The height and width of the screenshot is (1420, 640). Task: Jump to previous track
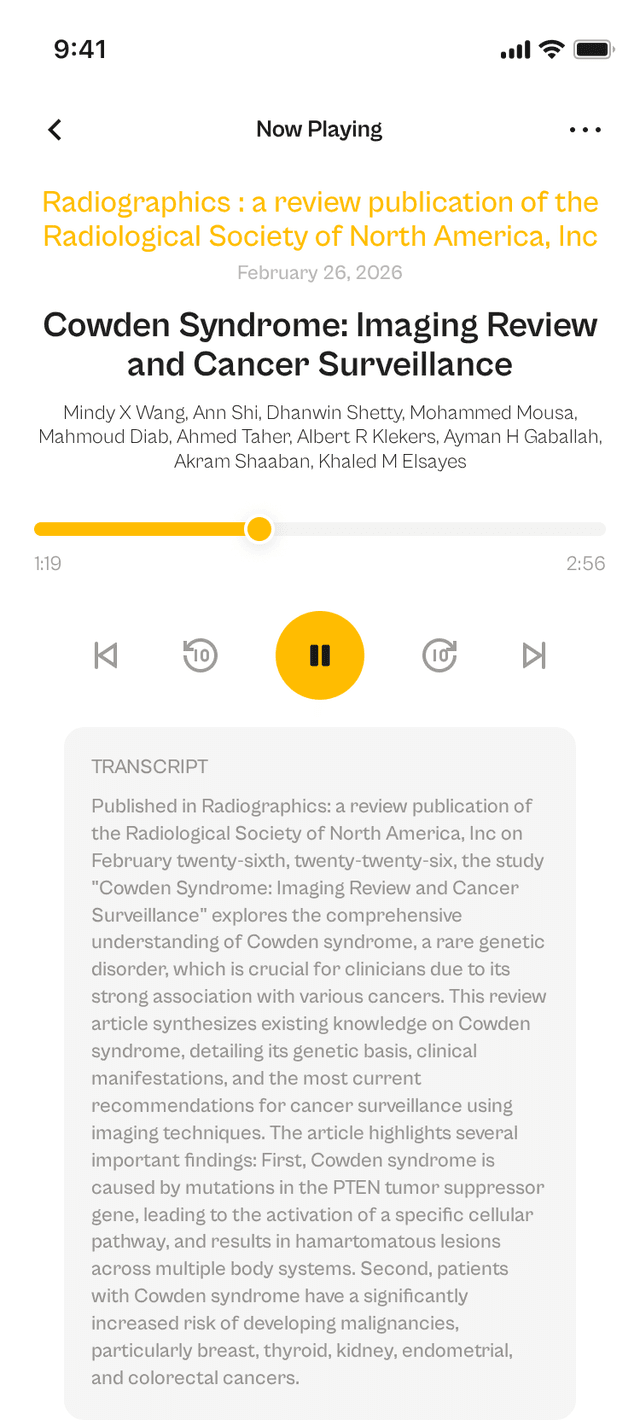click(x=106, y=655)
